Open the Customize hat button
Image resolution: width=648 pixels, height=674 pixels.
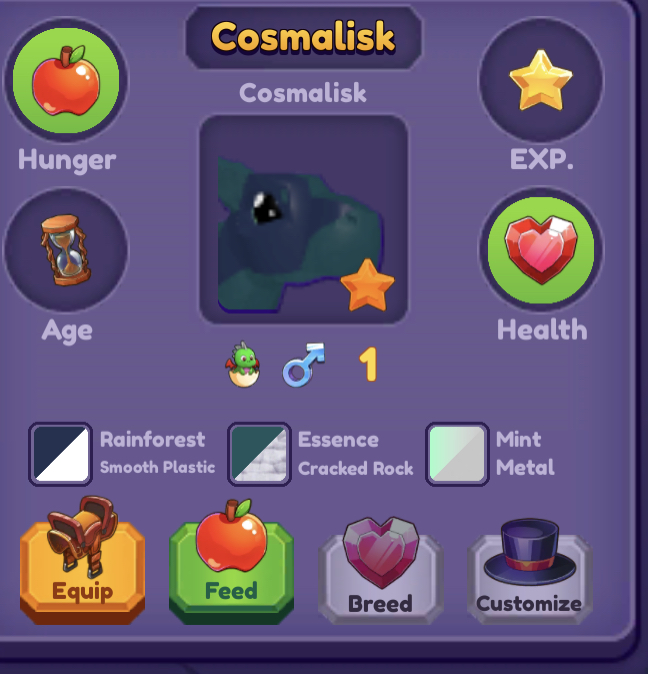[529, 574]
